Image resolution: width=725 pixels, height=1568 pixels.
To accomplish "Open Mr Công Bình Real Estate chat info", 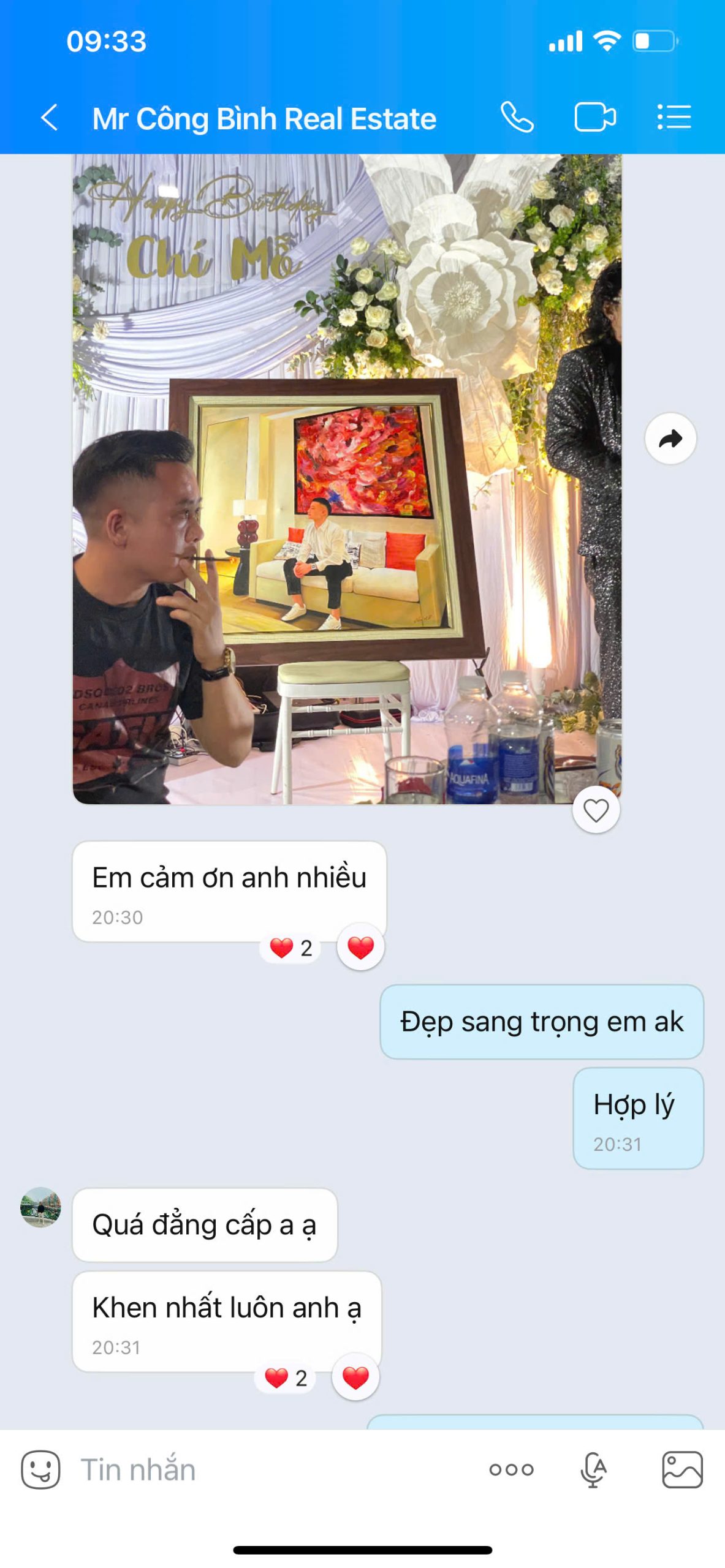I will [x=264, y=119].
